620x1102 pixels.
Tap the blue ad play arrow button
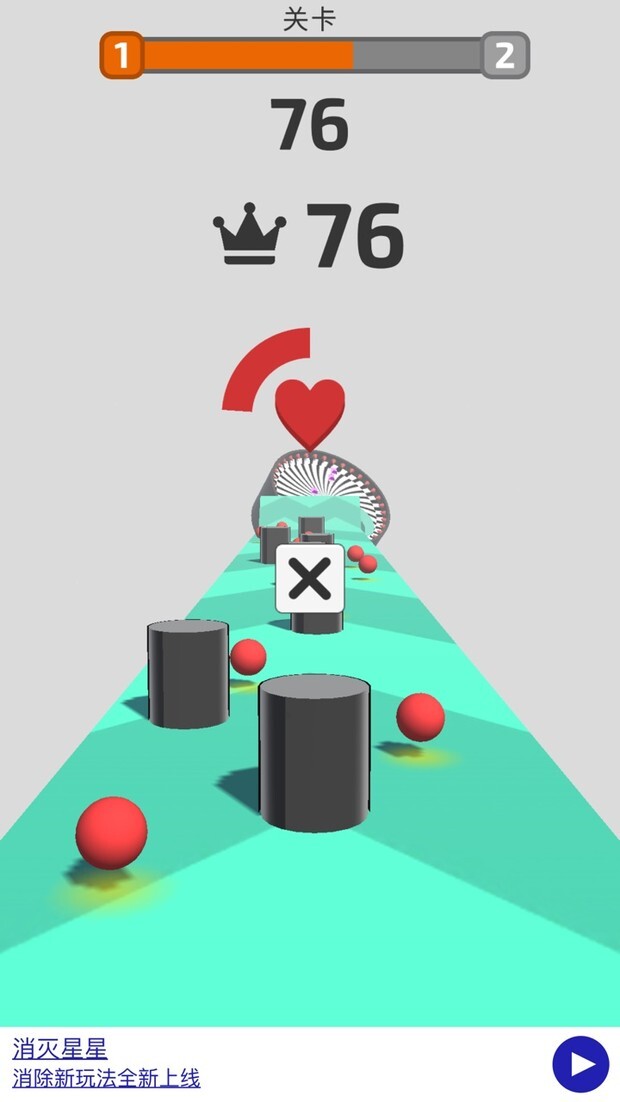(580, 1064)
